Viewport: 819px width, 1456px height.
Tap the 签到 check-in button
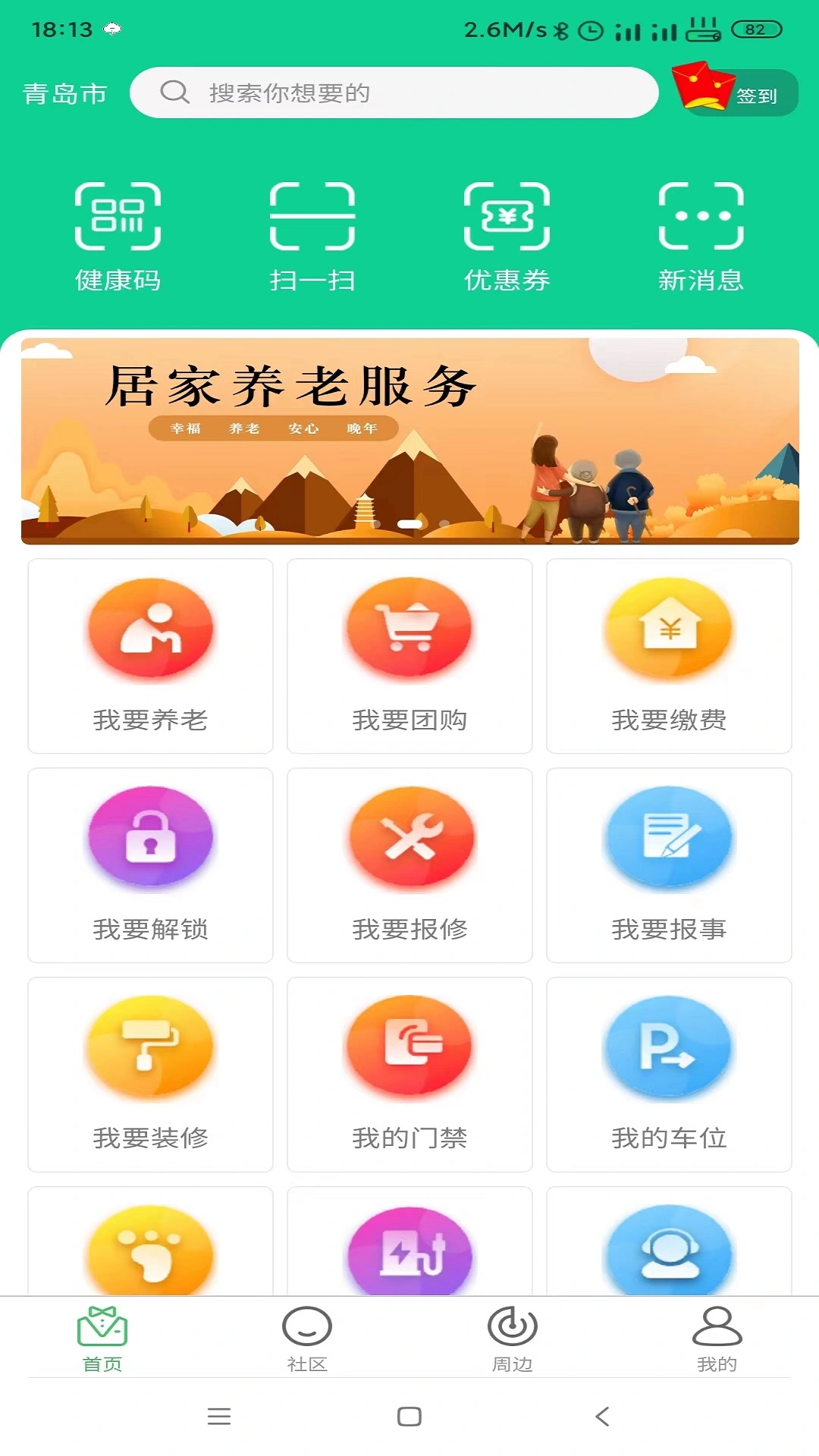pyautogui.click(x=758, y=93)
